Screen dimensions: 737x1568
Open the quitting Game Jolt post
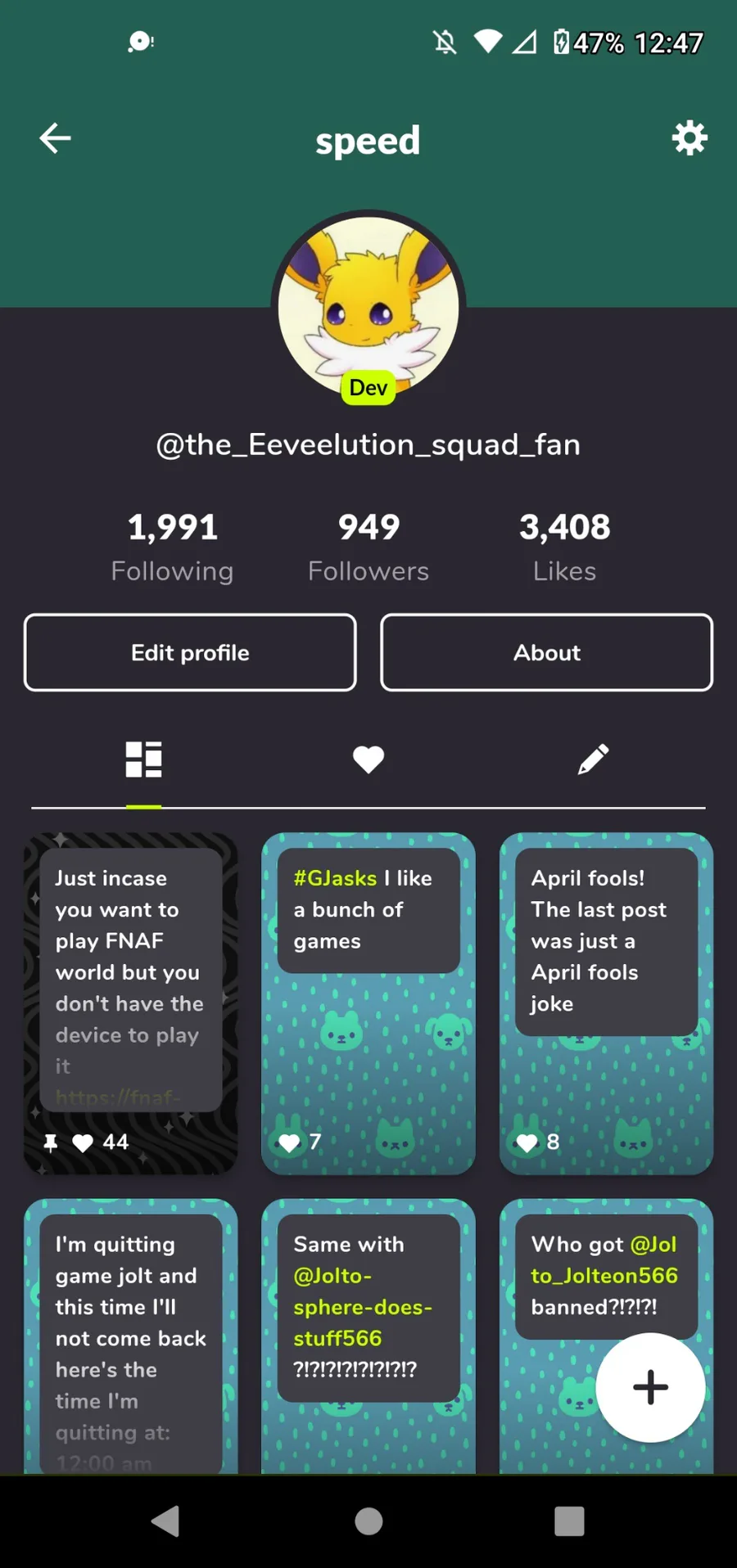click(131, 1337)
